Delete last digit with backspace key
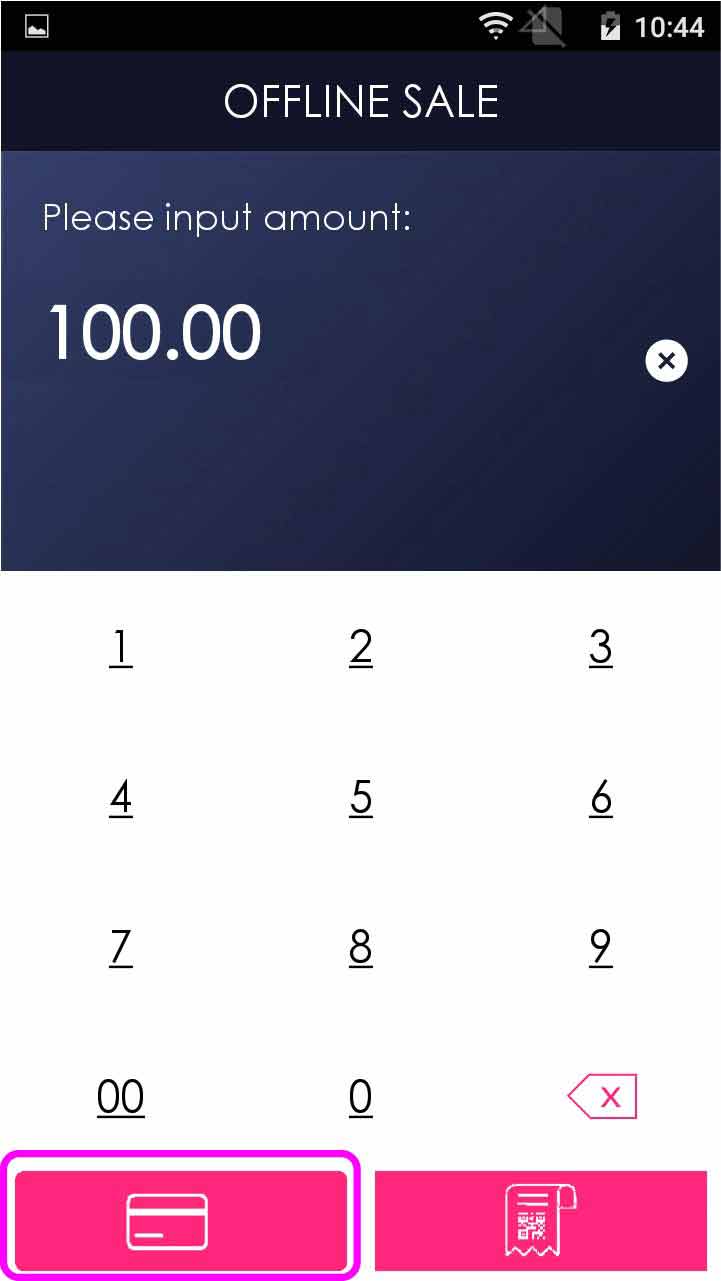This screenshot has width=721, height=1281. tap(602, 1097)
